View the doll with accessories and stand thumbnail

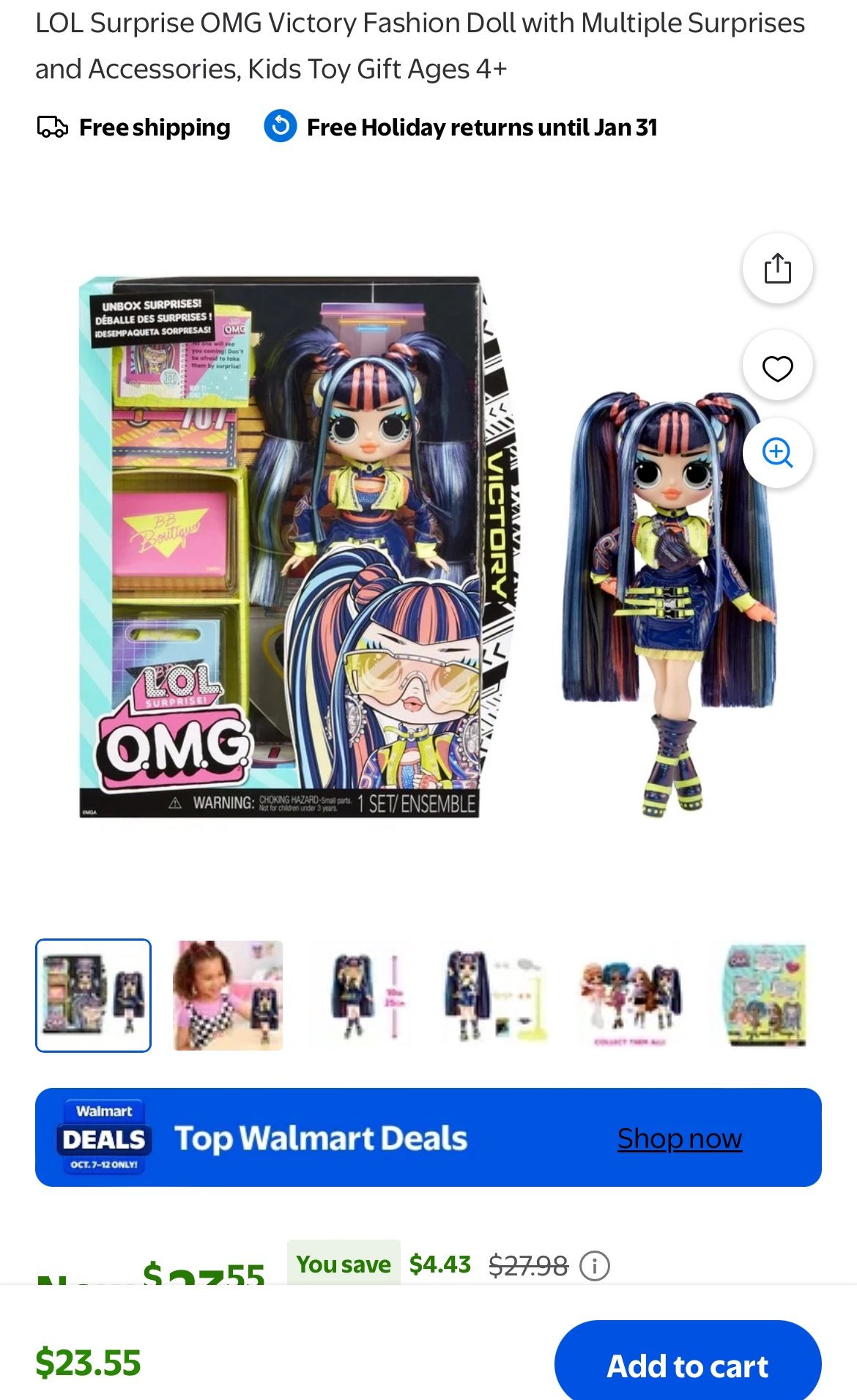coord(496,995)
